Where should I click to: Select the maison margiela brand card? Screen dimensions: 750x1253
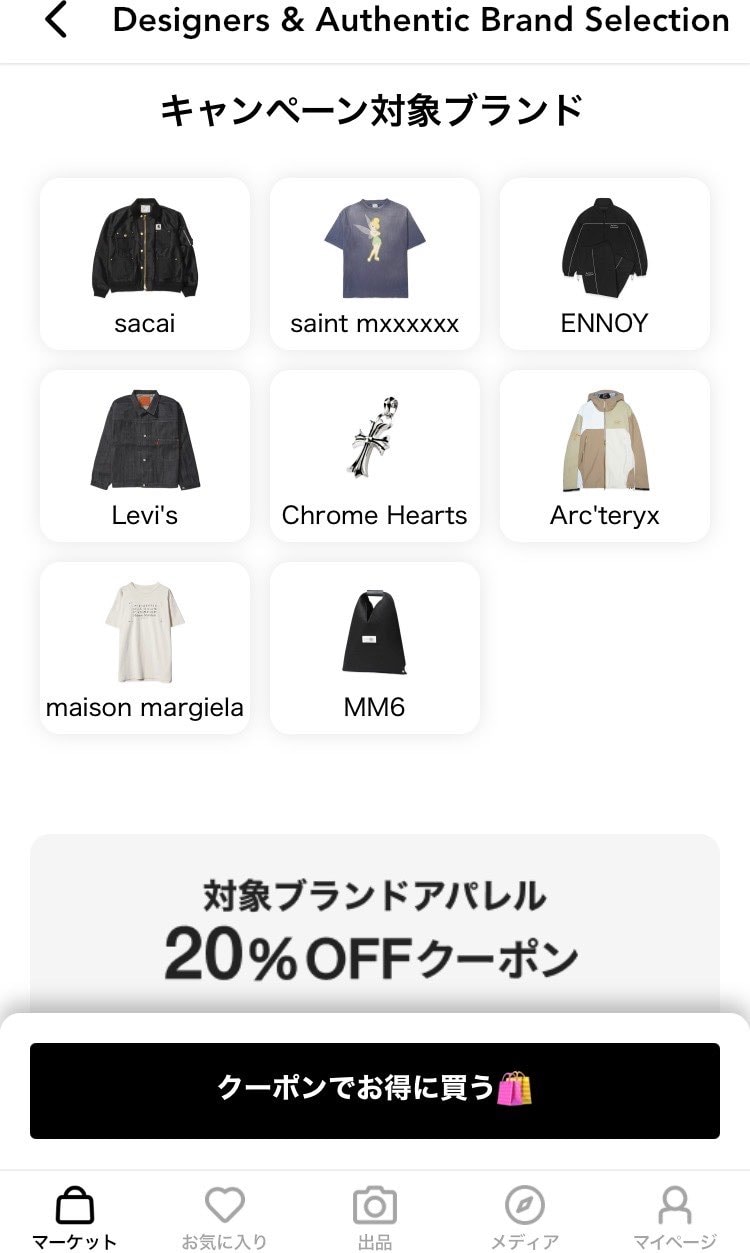pyautogui.click(x=144, y=646)
